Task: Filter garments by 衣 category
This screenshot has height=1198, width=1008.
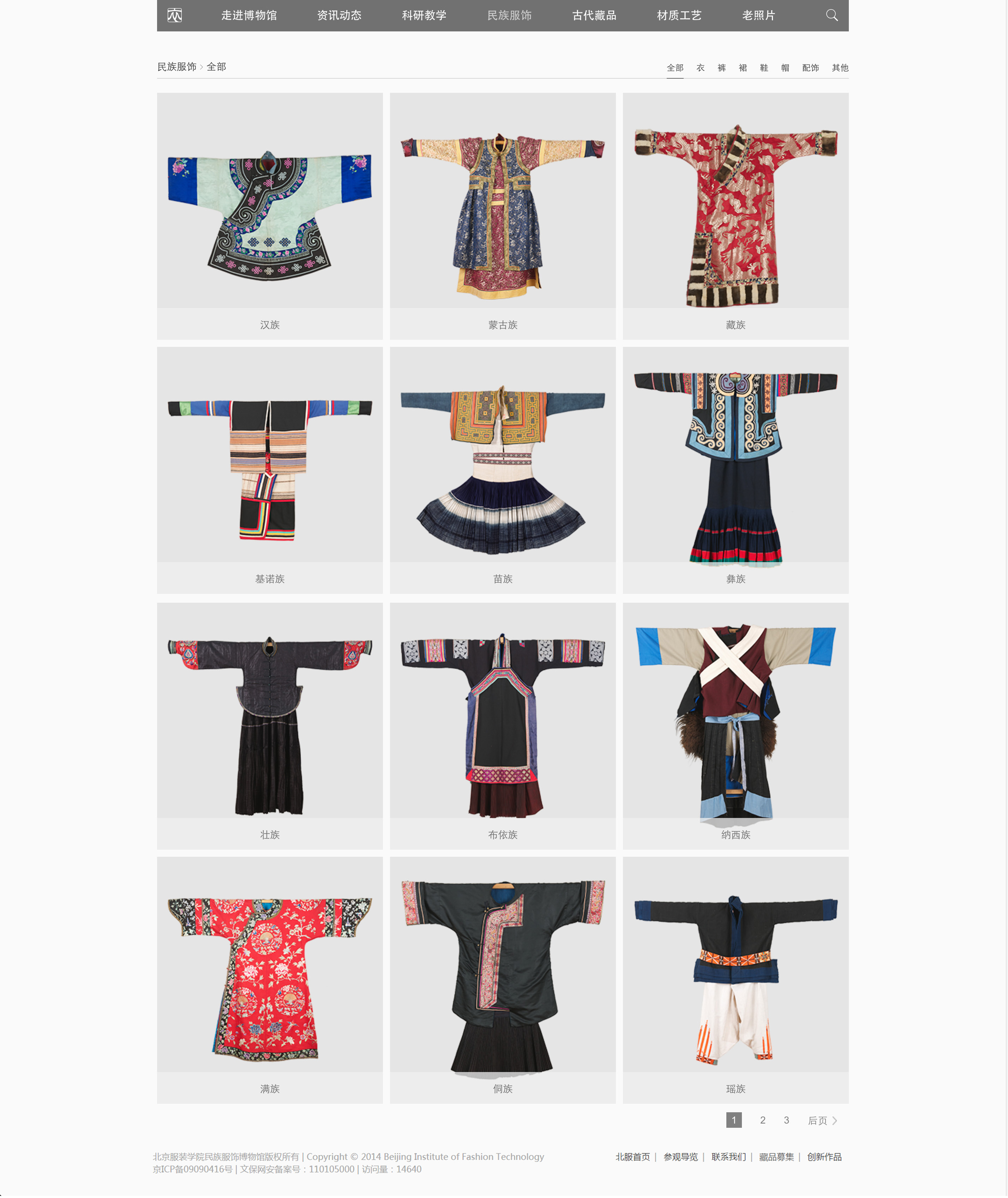Action: [700, 67]
